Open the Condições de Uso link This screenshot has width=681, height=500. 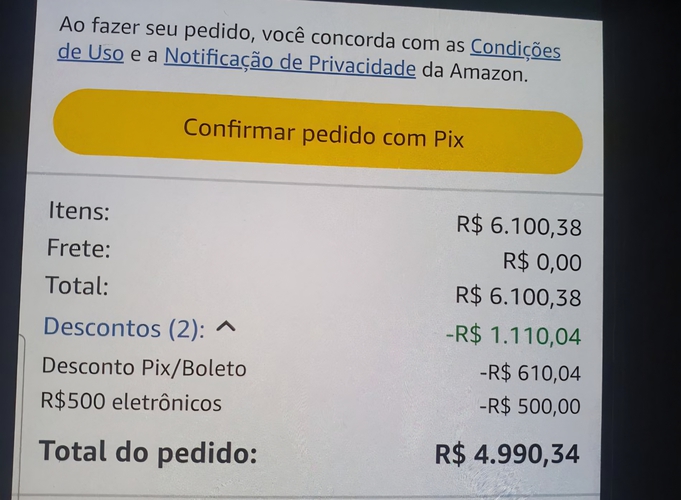pos(514,47)
